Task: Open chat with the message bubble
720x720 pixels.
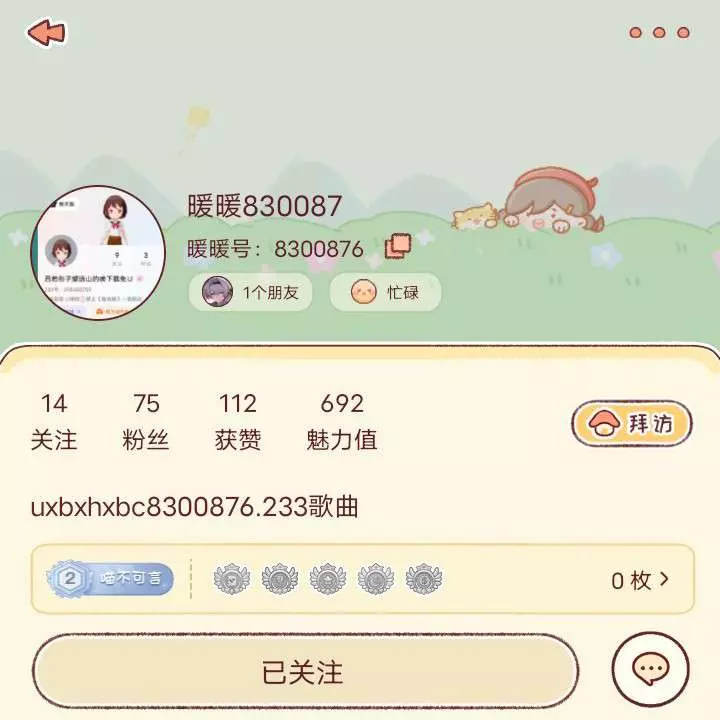Action: tap(651, 668)
